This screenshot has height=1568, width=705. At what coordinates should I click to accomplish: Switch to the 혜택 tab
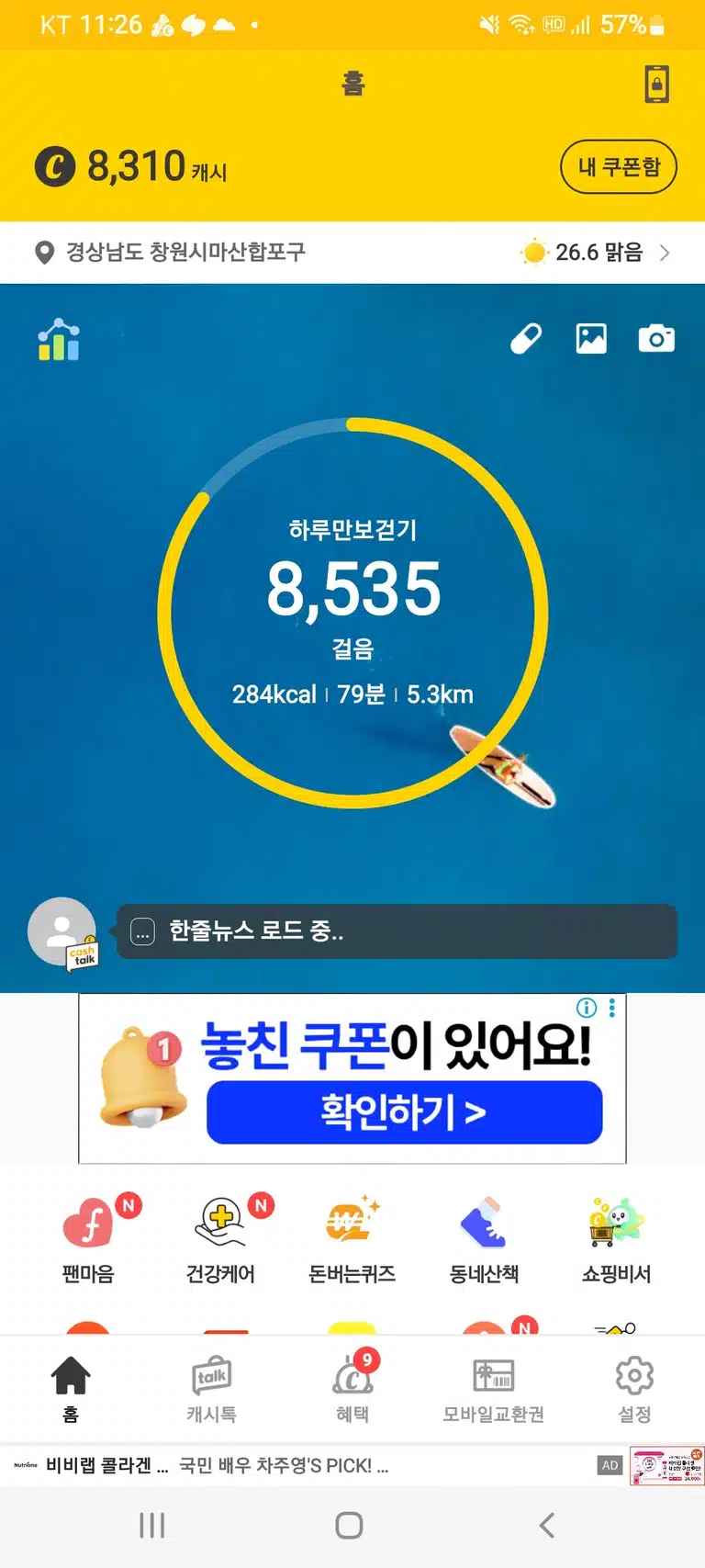click(353, 1389)
